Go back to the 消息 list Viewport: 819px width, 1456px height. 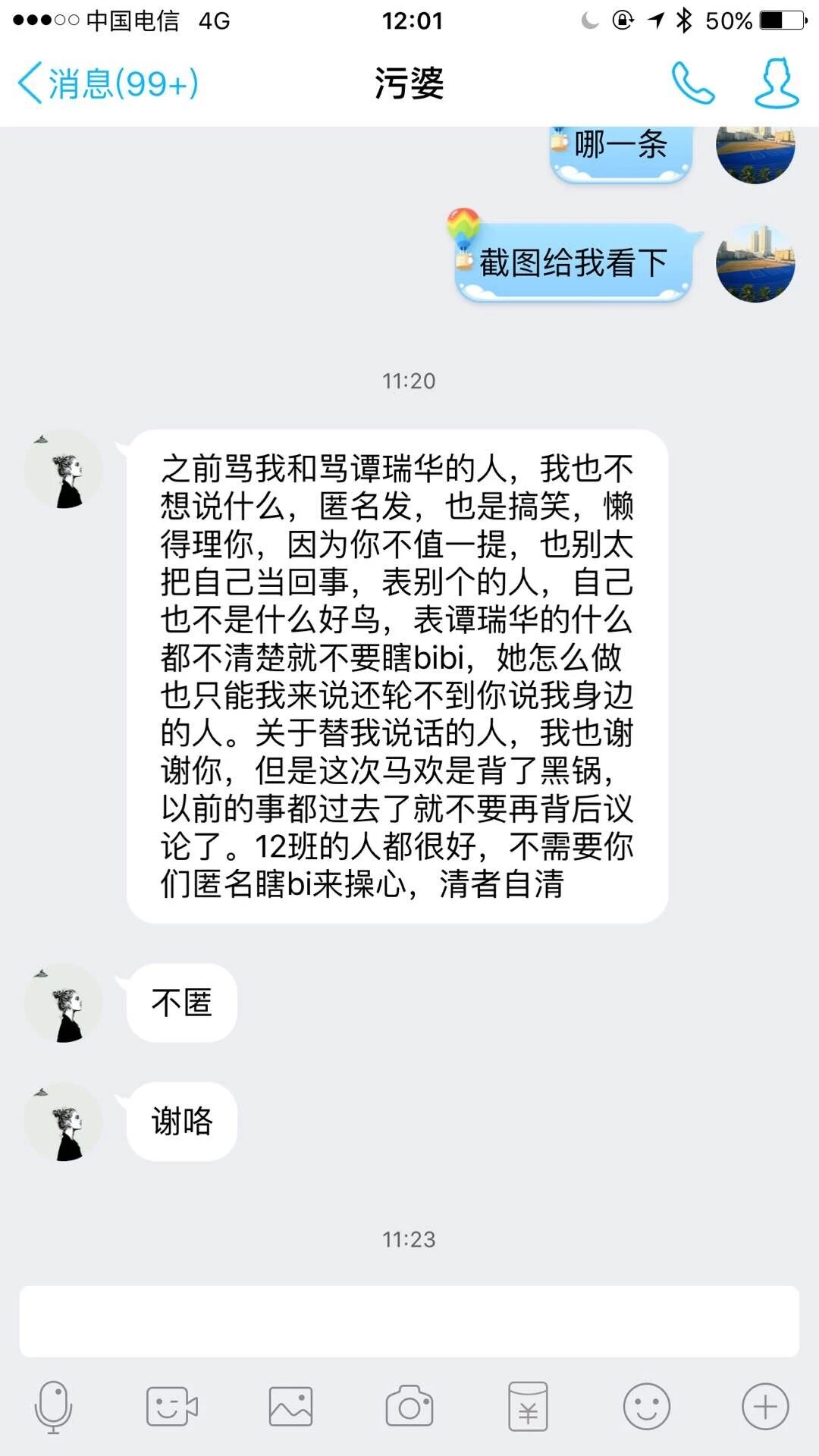(x=108, y=83)
